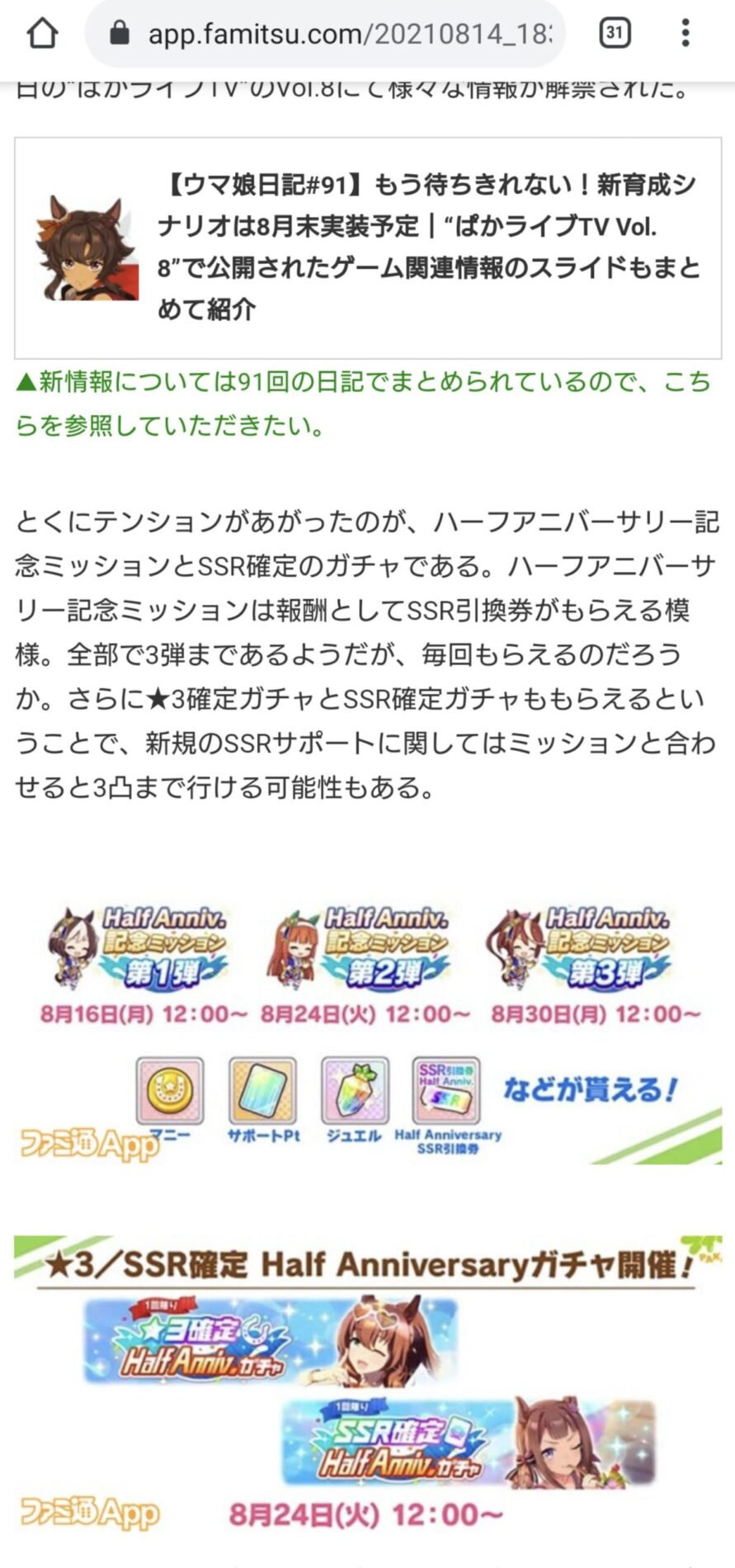This screenshot has height=1568, width=735.
Task: Go to the browser home page
Action: [x=42, y=34]
